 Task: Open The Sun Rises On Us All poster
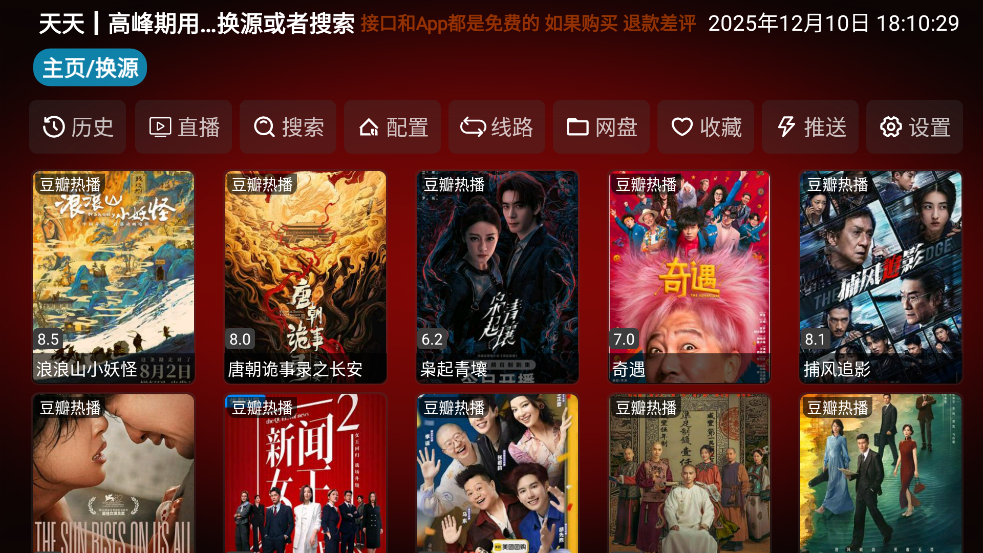click(114, 473)
